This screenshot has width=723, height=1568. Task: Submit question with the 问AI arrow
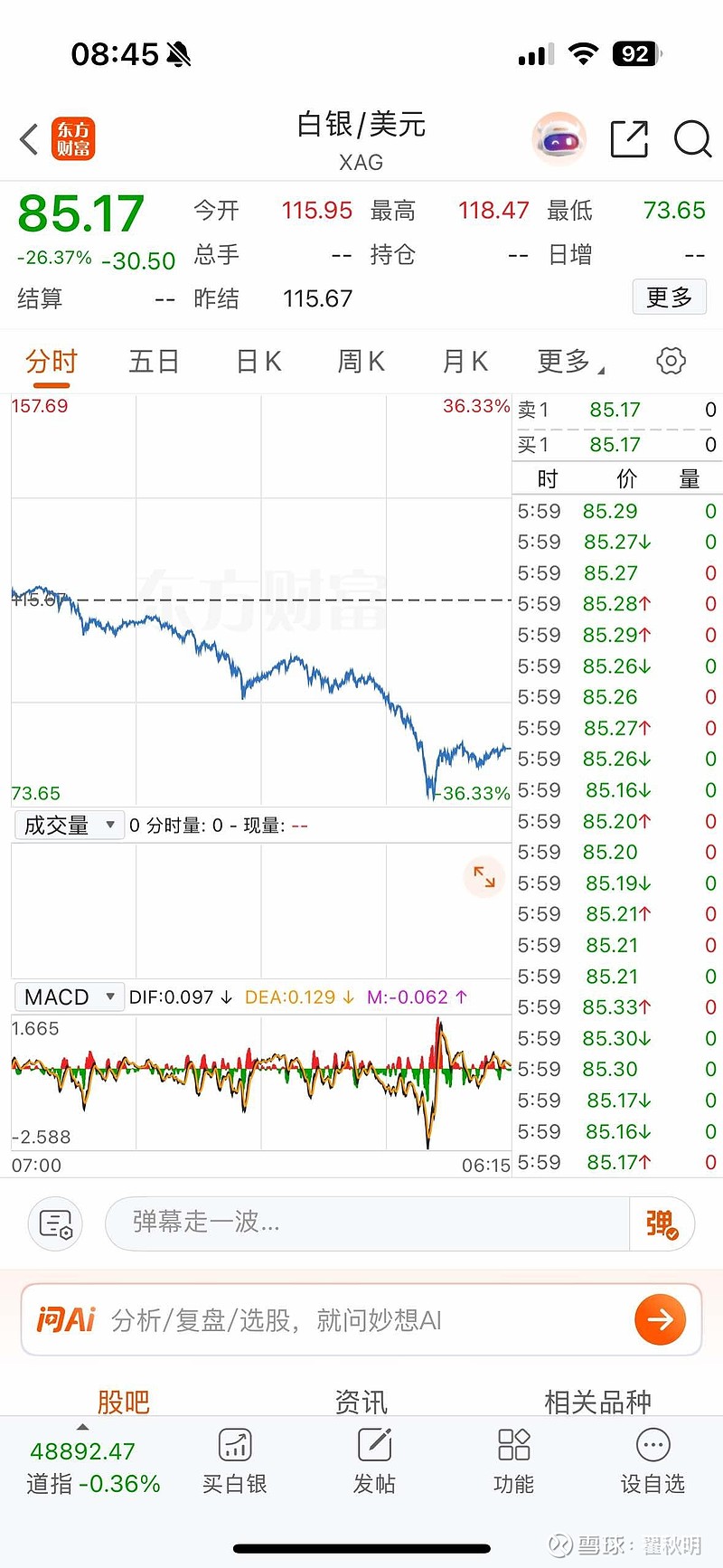click(x=661, y=1320)
